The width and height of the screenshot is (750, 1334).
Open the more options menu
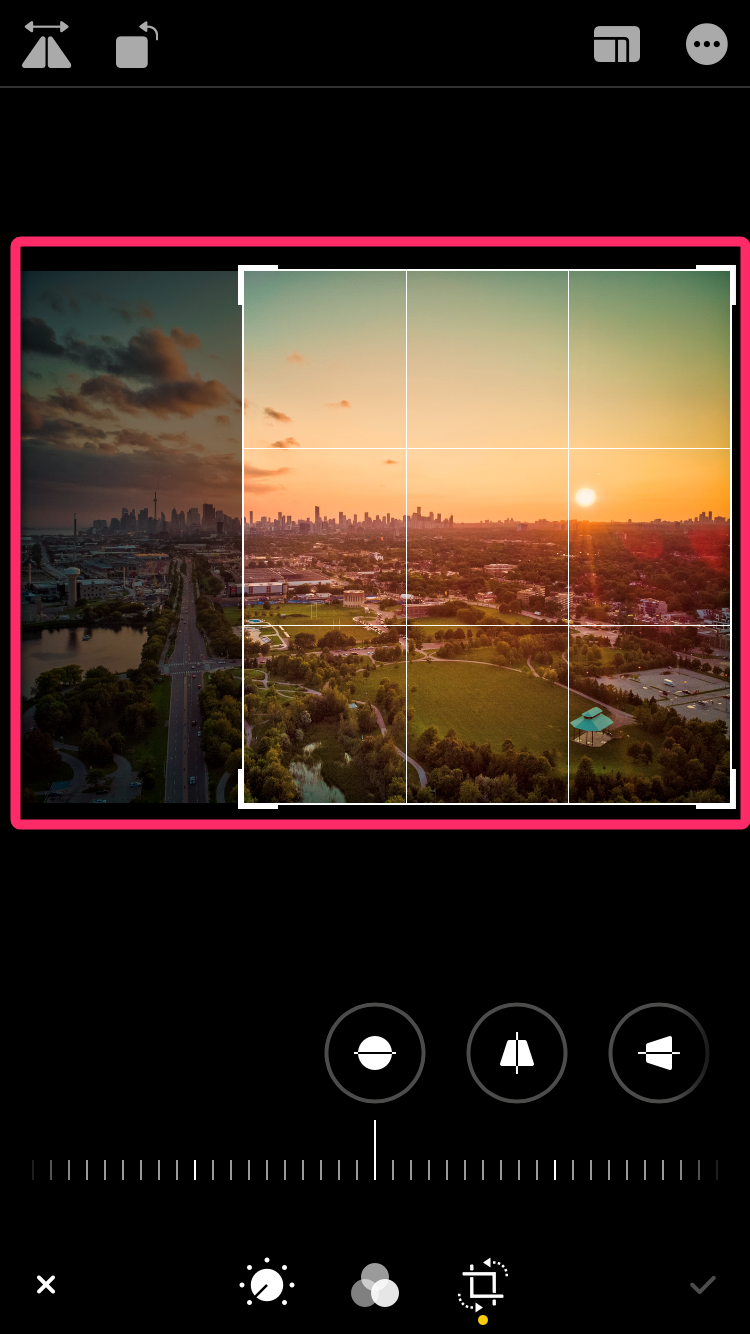point(706,45)
